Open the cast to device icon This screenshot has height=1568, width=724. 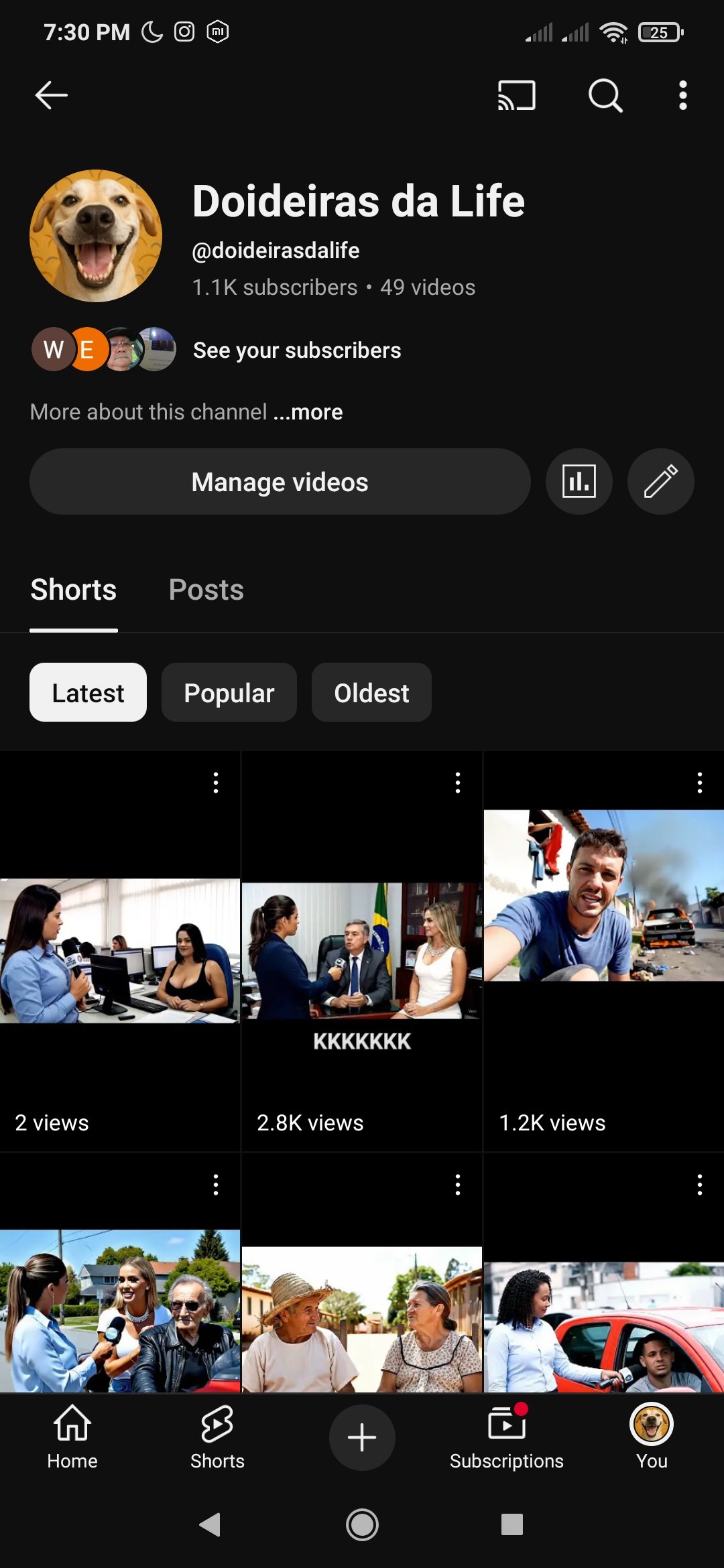516,95
